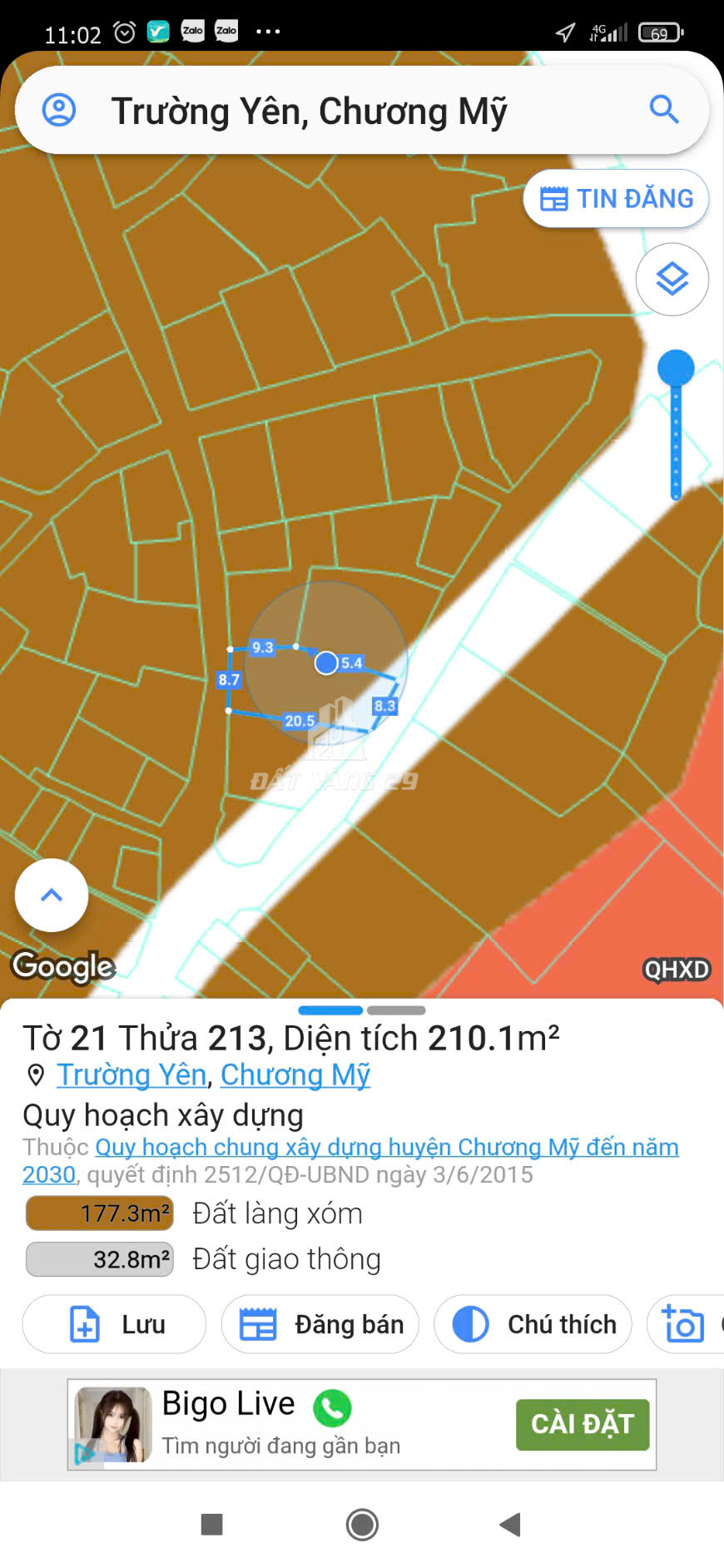Open the map layers button
Viewport: 724px width, 1568px height.
pyautogui.click(x=672, y=279)
